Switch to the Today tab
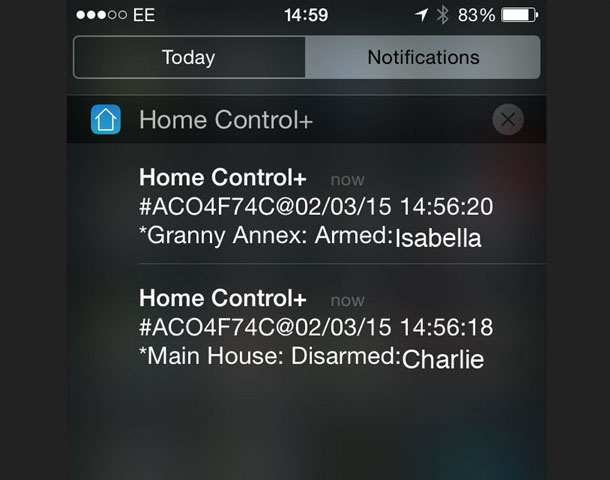 189,58
